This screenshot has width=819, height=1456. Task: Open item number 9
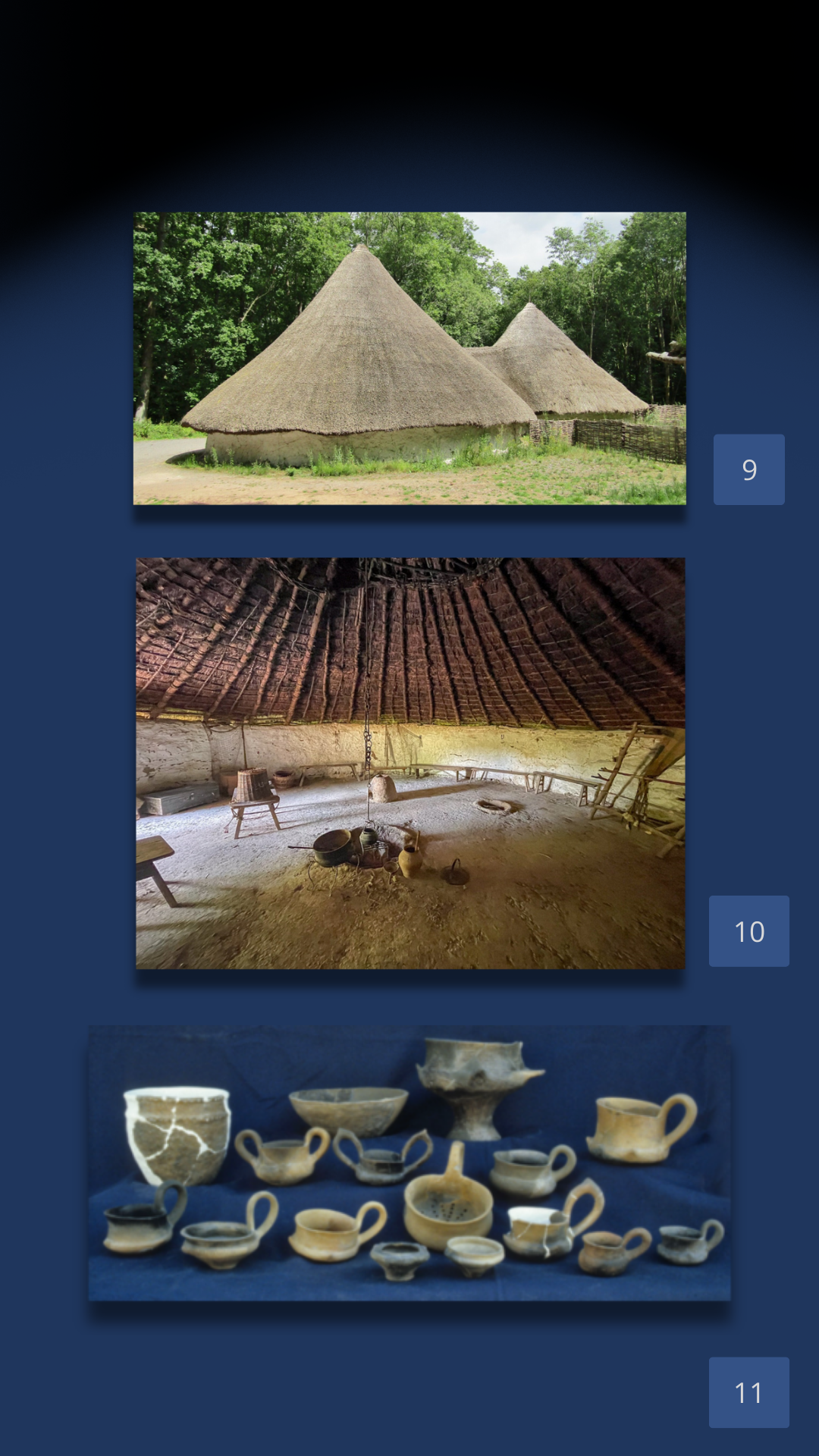tap(748, 469)
